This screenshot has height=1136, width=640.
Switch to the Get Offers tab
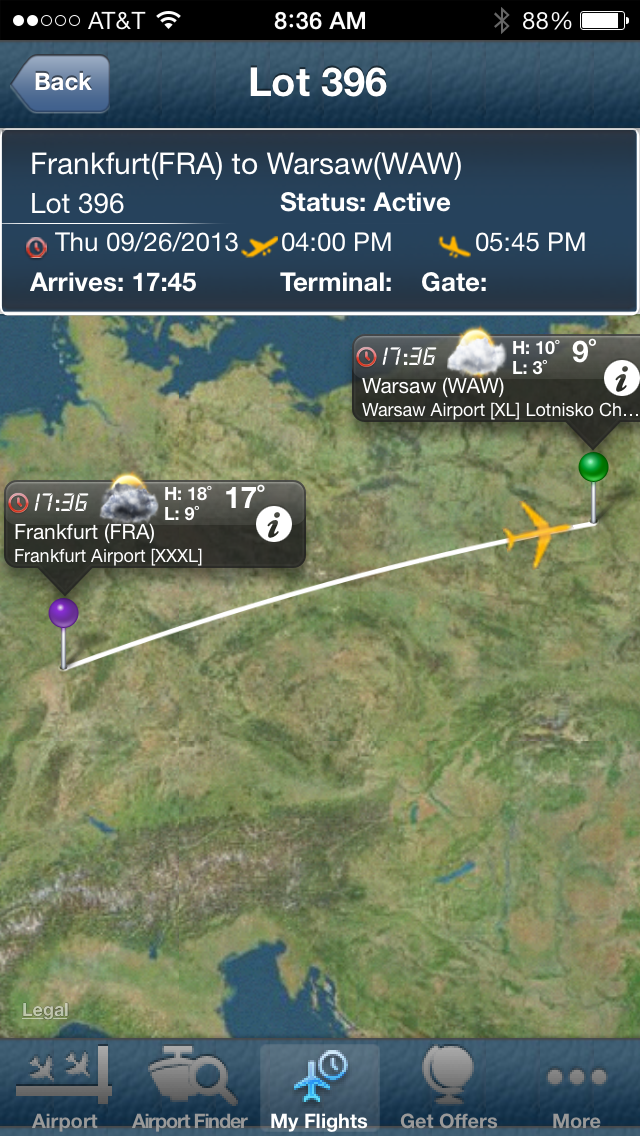[x=448, y=1087]
